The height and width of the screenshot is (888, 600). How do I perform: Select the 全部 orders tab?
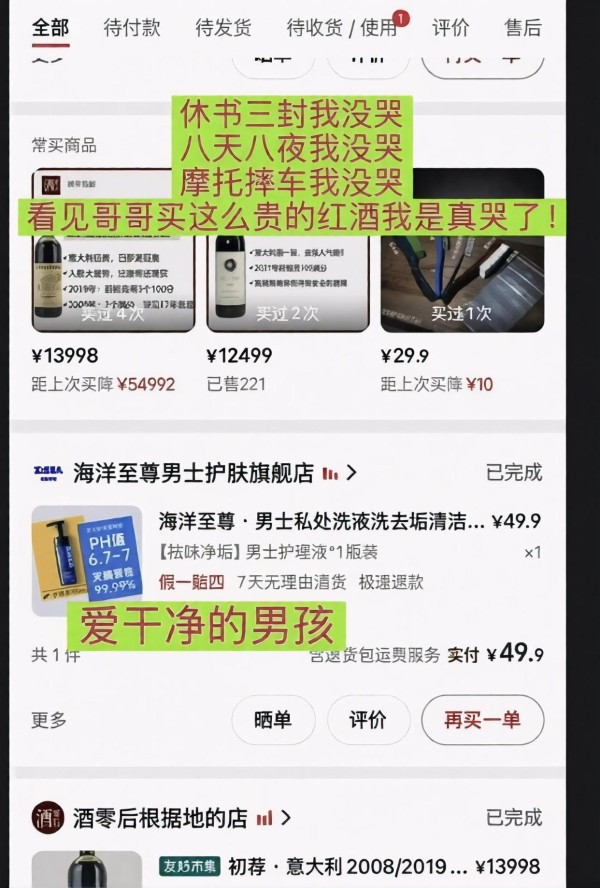[x=50, y=28]
